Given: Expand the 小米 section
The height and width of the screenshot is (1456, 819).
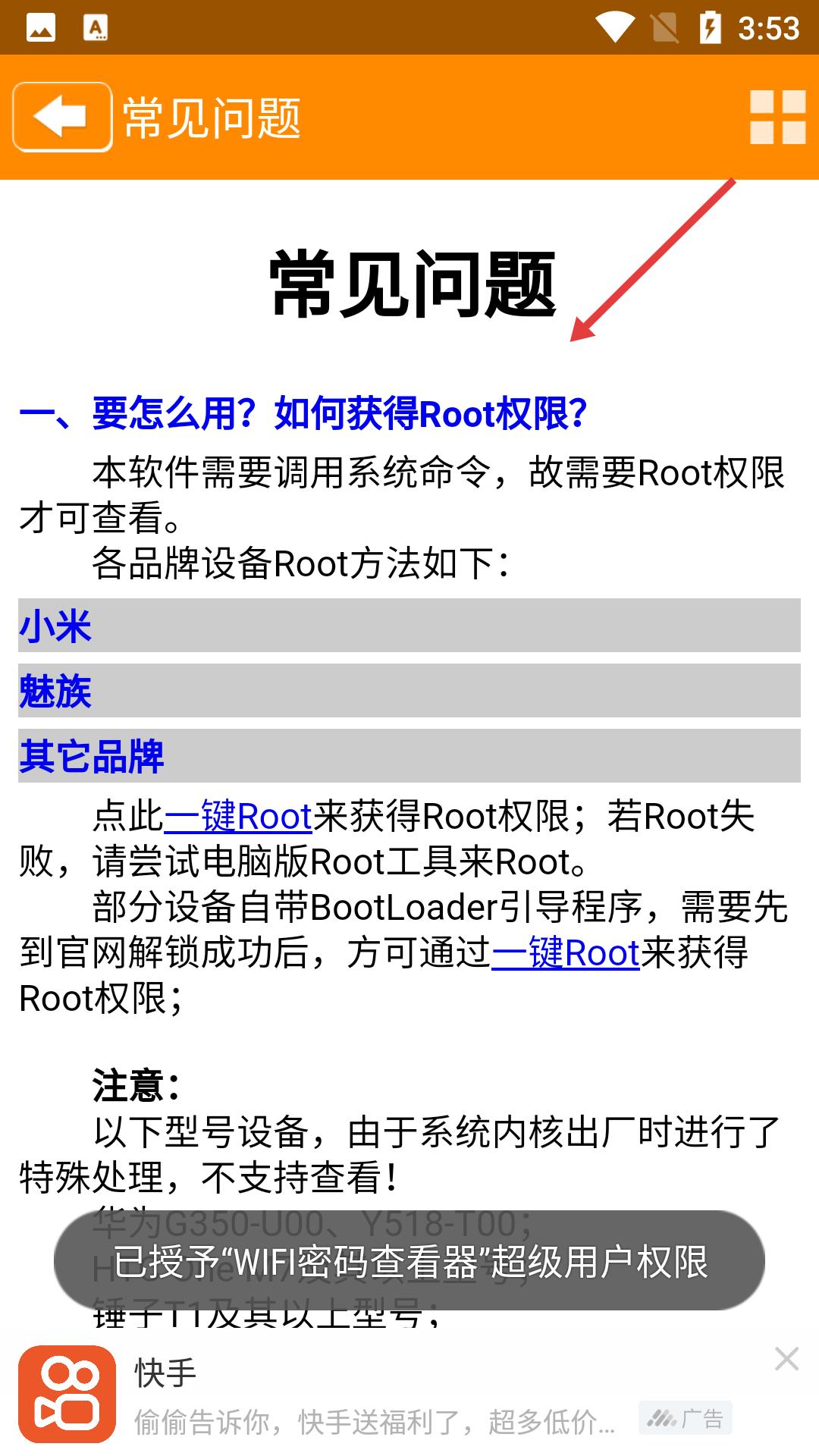Looking at the screenshot, I should pyautogui.click(x=409, y=626).
